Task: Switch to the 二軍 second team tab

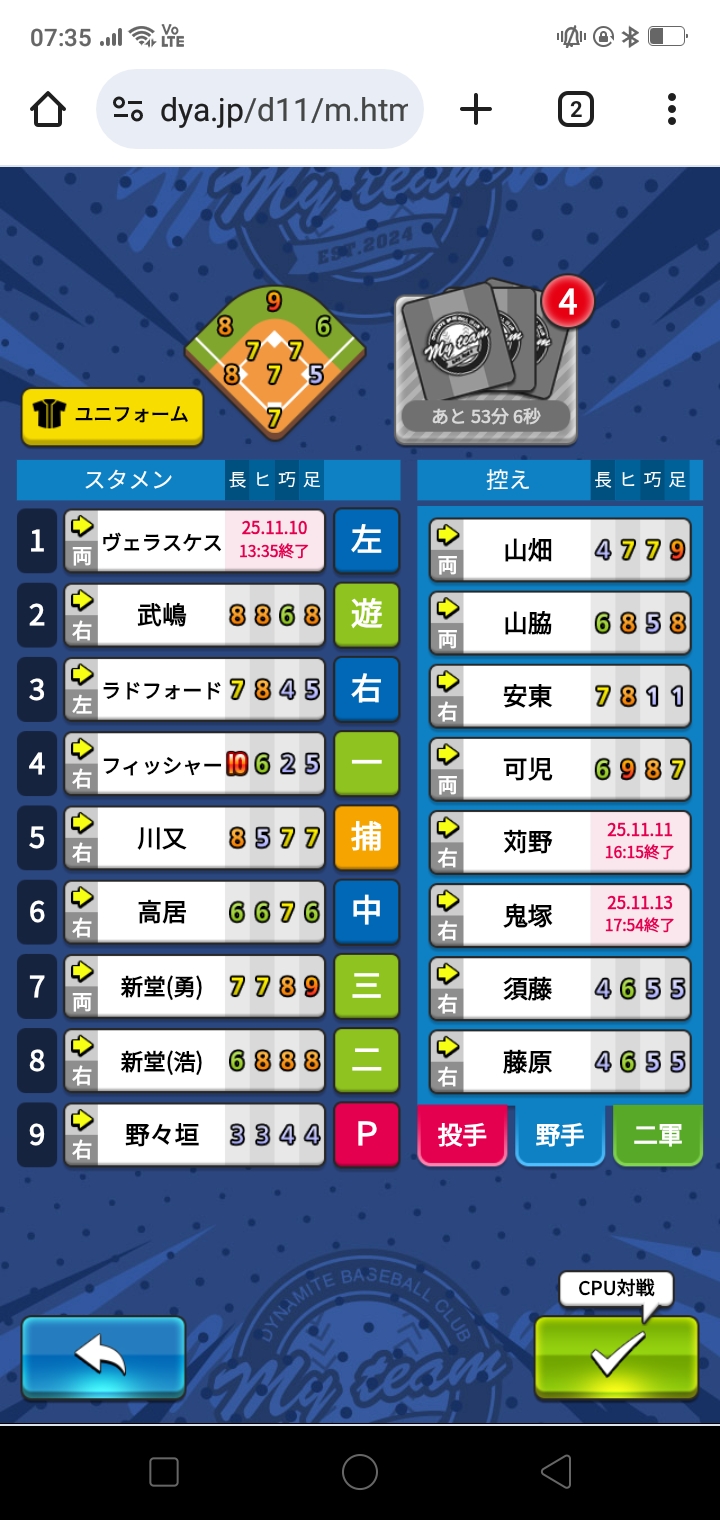Action: pyautogui.click(x=657, y=1136)
